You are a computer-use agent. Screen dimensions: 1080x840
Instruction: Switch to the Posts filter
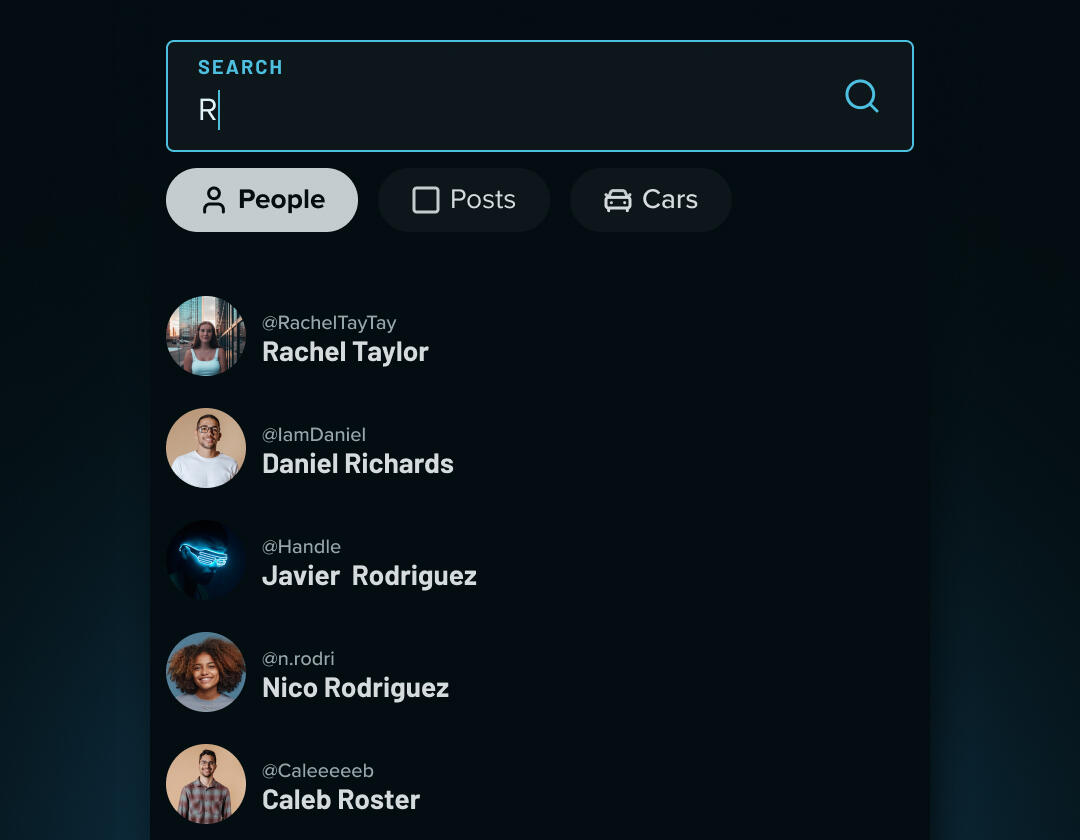tap(464, 200)
